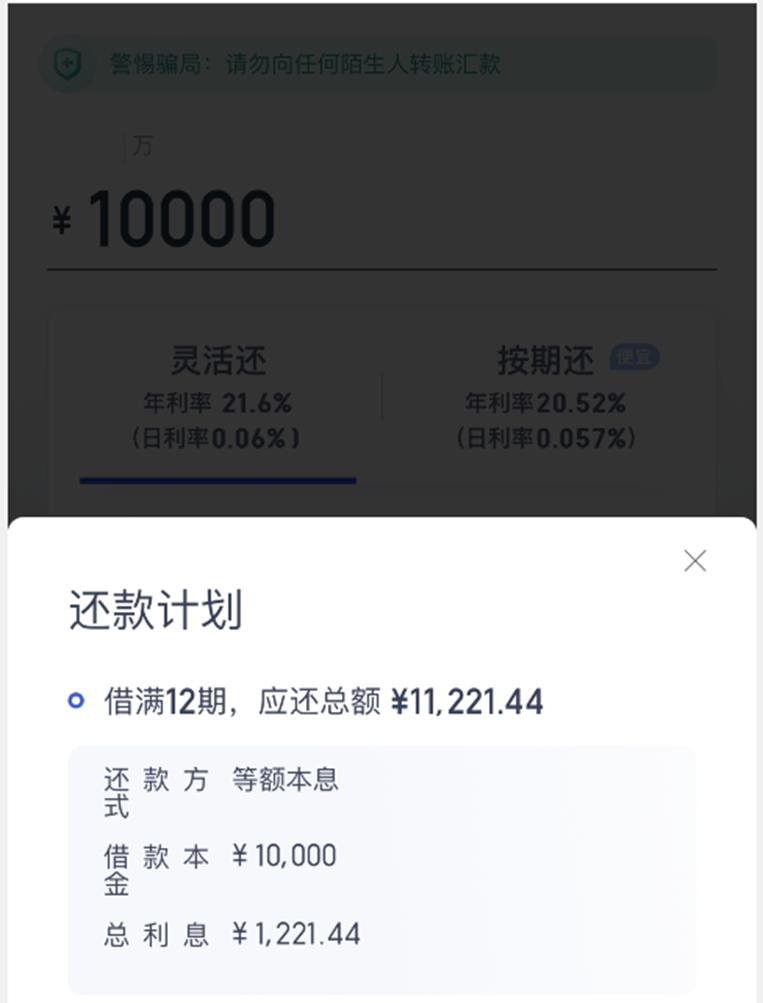Click the 警惕骗局 warning banner

coord(380,62)
